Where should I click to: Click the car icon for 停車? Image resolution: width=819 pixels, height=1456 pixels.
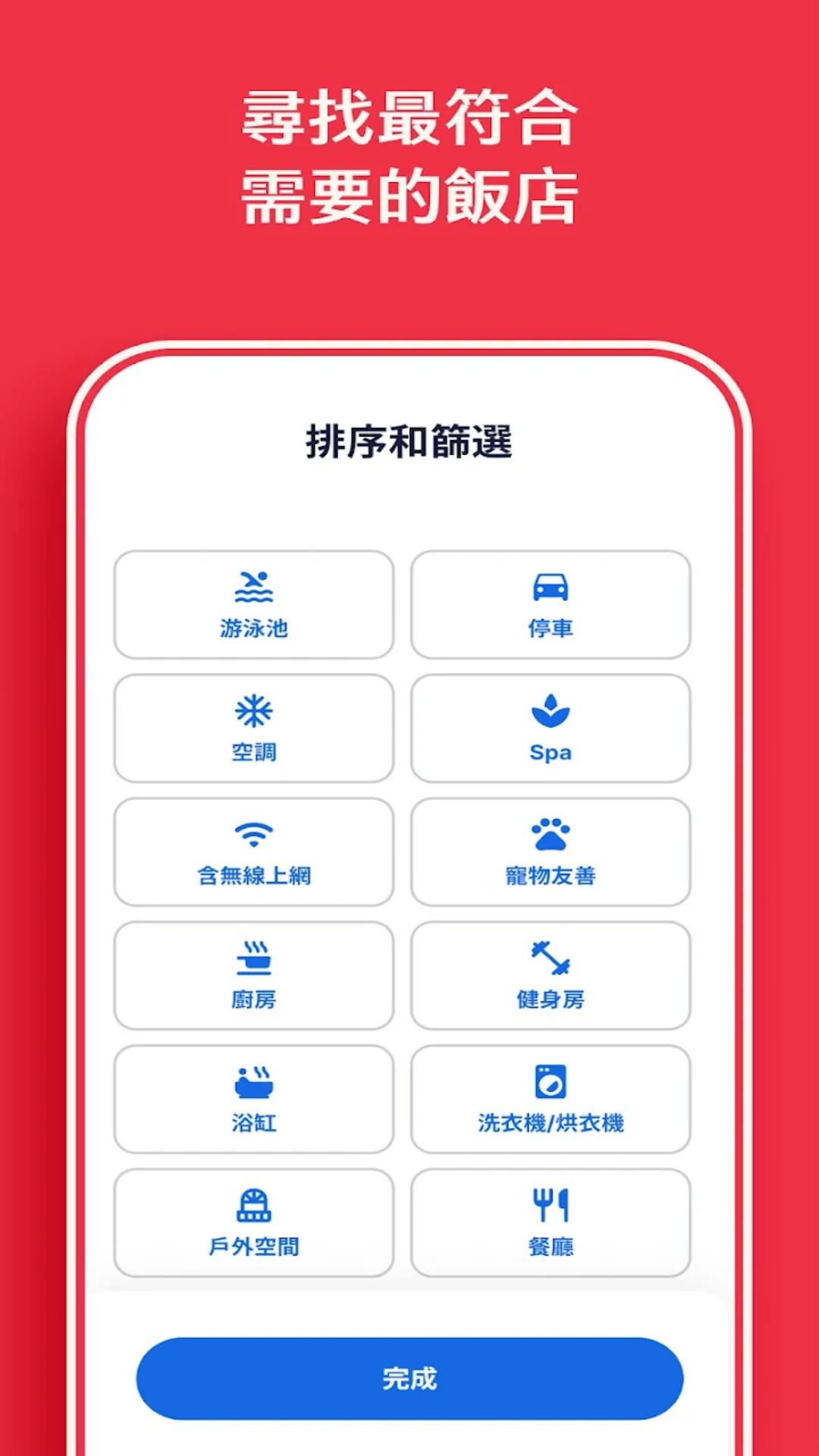pos(551,586)
